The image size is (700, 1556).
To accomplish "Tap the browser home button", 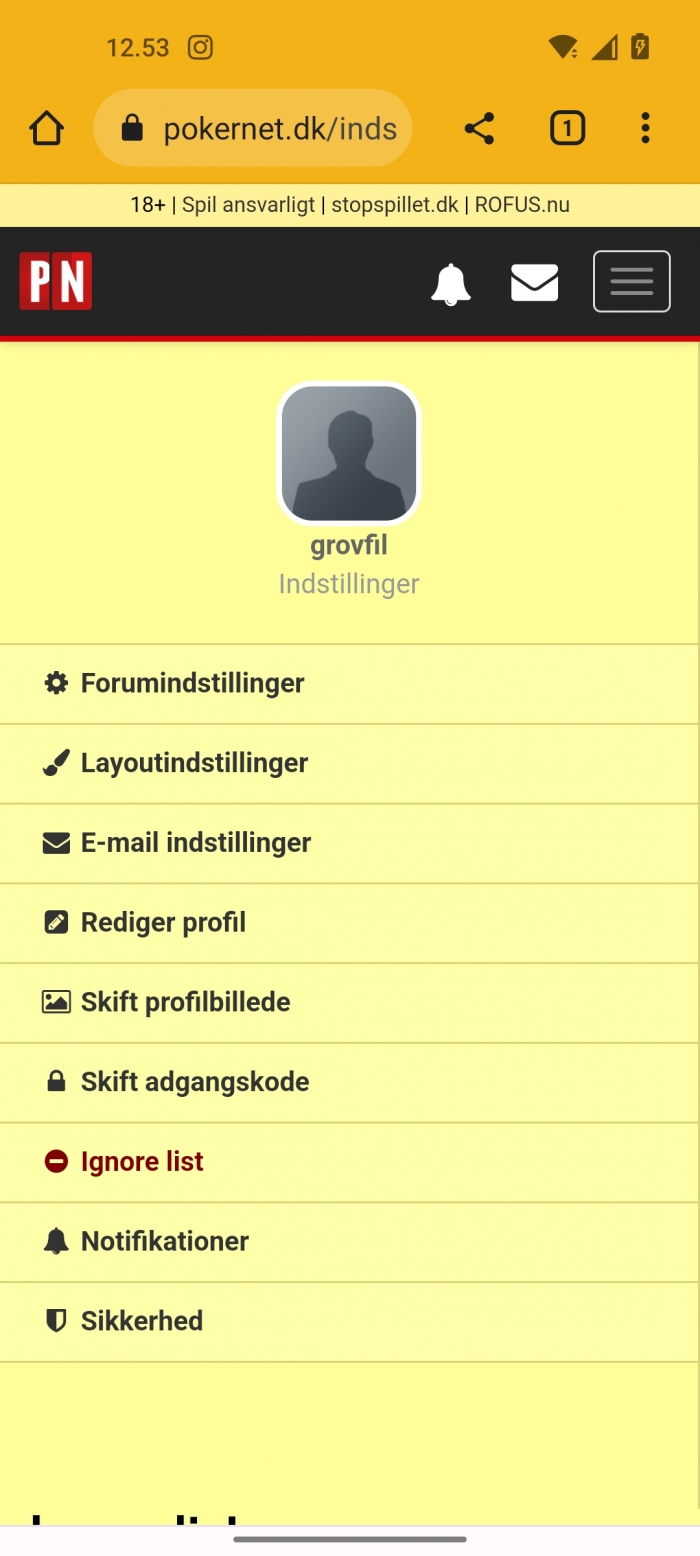I will tap(46, 128).
